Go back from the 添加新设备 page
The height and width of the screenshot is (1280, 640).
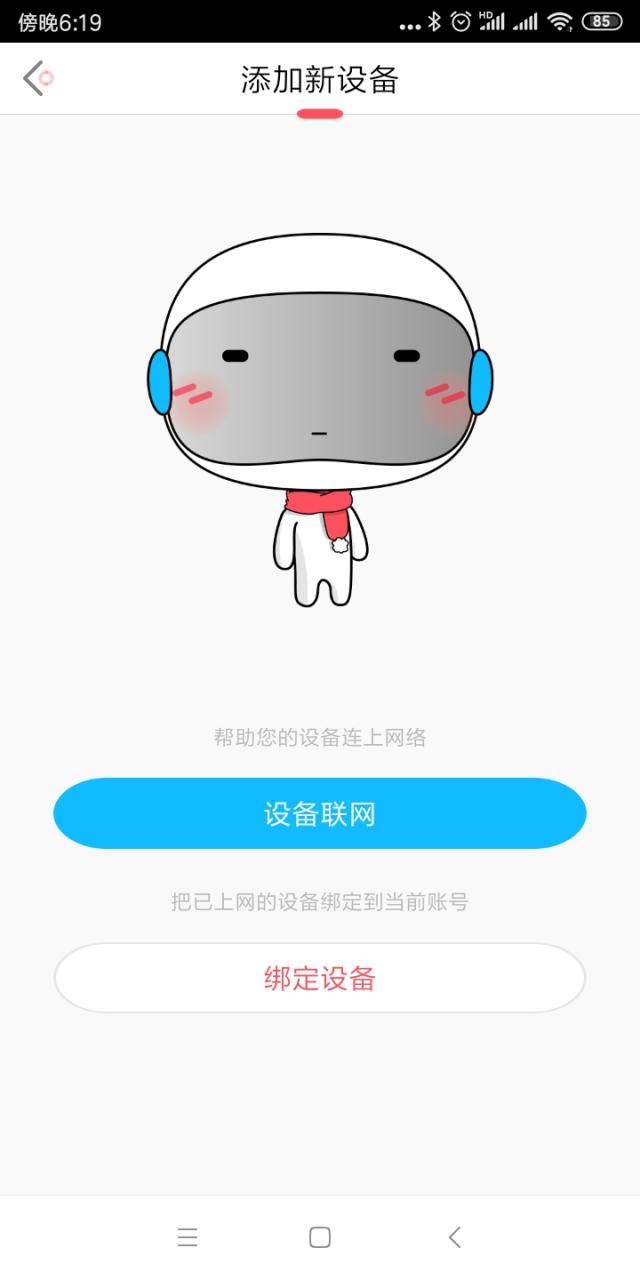coord(36,78)
